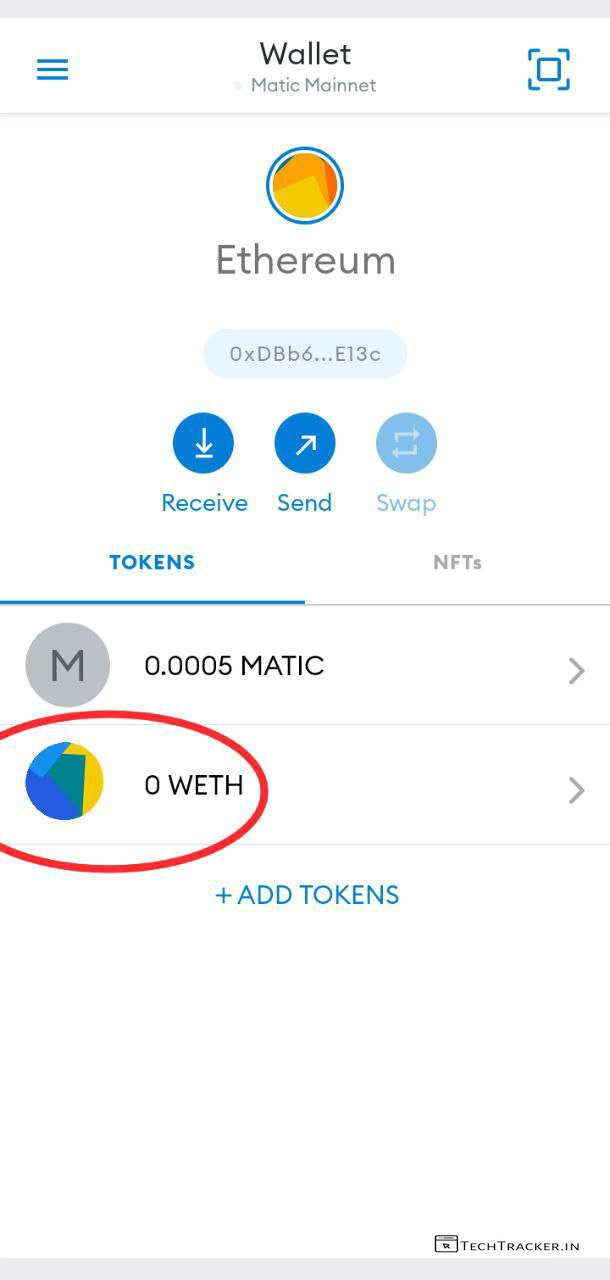Open the QR code scanner
The image size is (610, 1280).
[x=548, y=69]
